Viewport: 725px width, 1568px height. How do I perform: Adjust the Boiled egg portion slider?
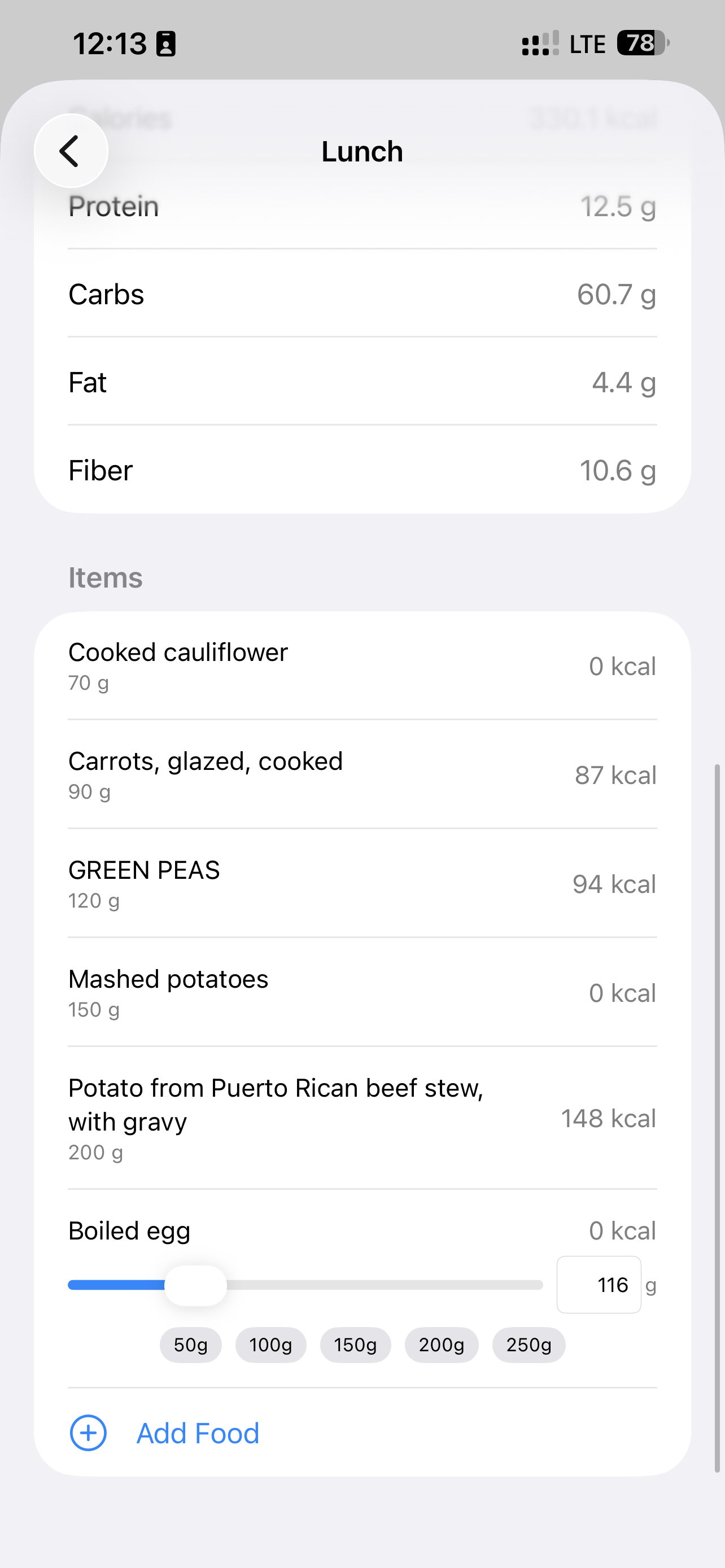[x=196, y=1284]
